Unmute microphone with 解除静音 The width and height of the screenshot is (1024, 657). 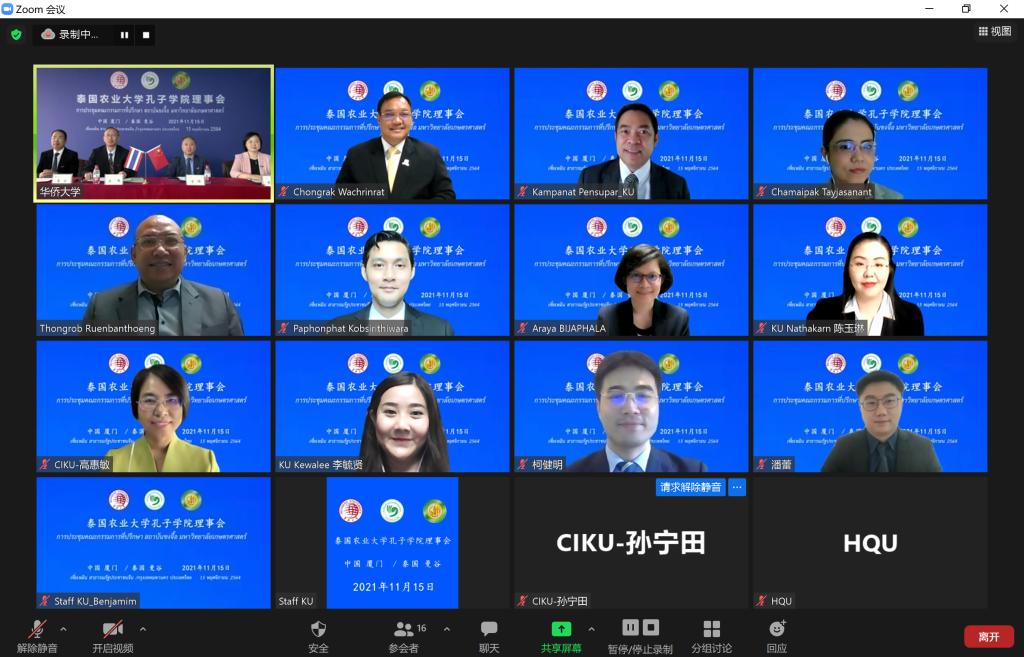37,635
